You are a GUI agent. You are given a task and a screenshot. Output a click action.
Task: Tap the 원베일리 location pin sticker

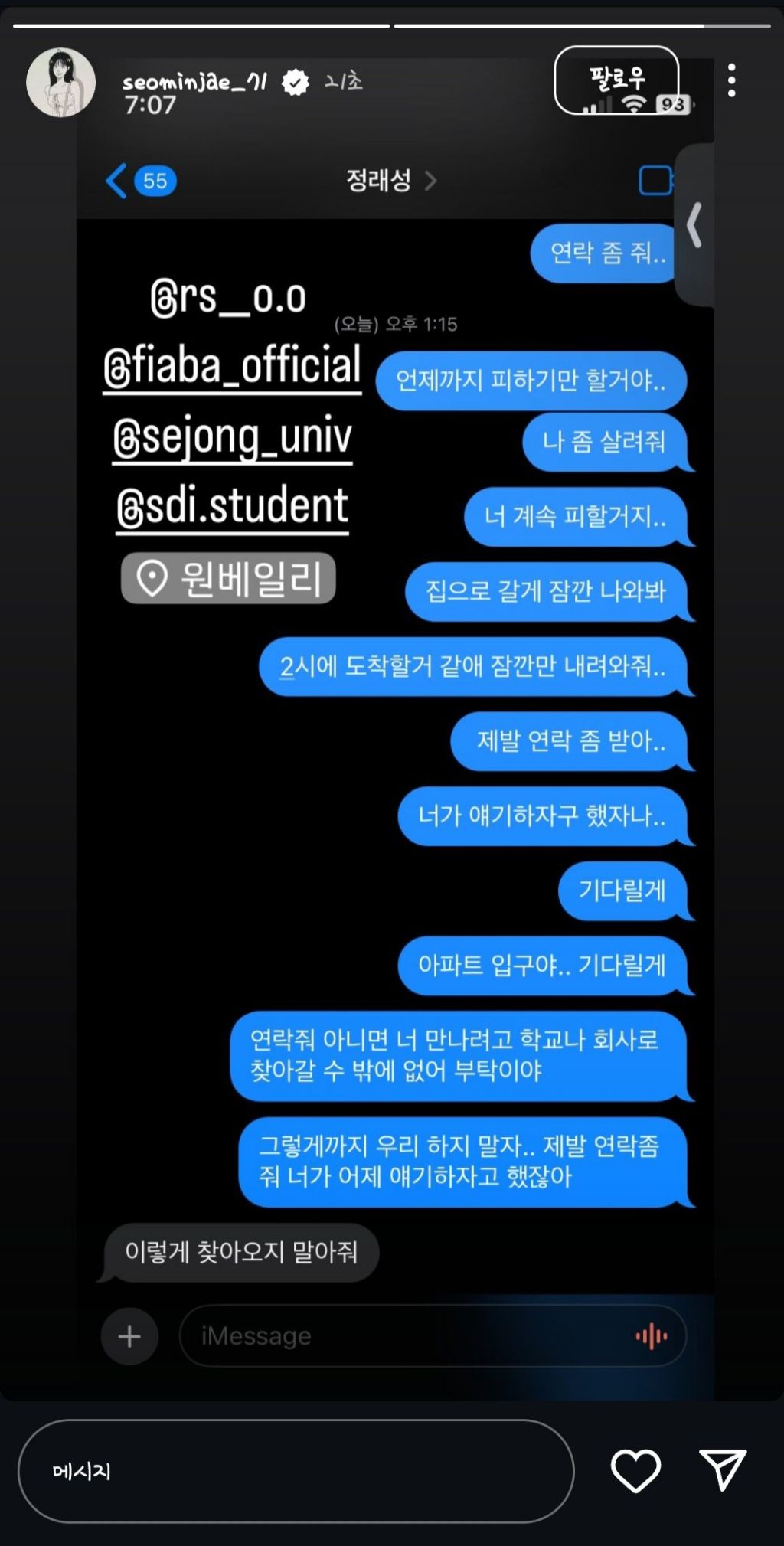[230, 579]
